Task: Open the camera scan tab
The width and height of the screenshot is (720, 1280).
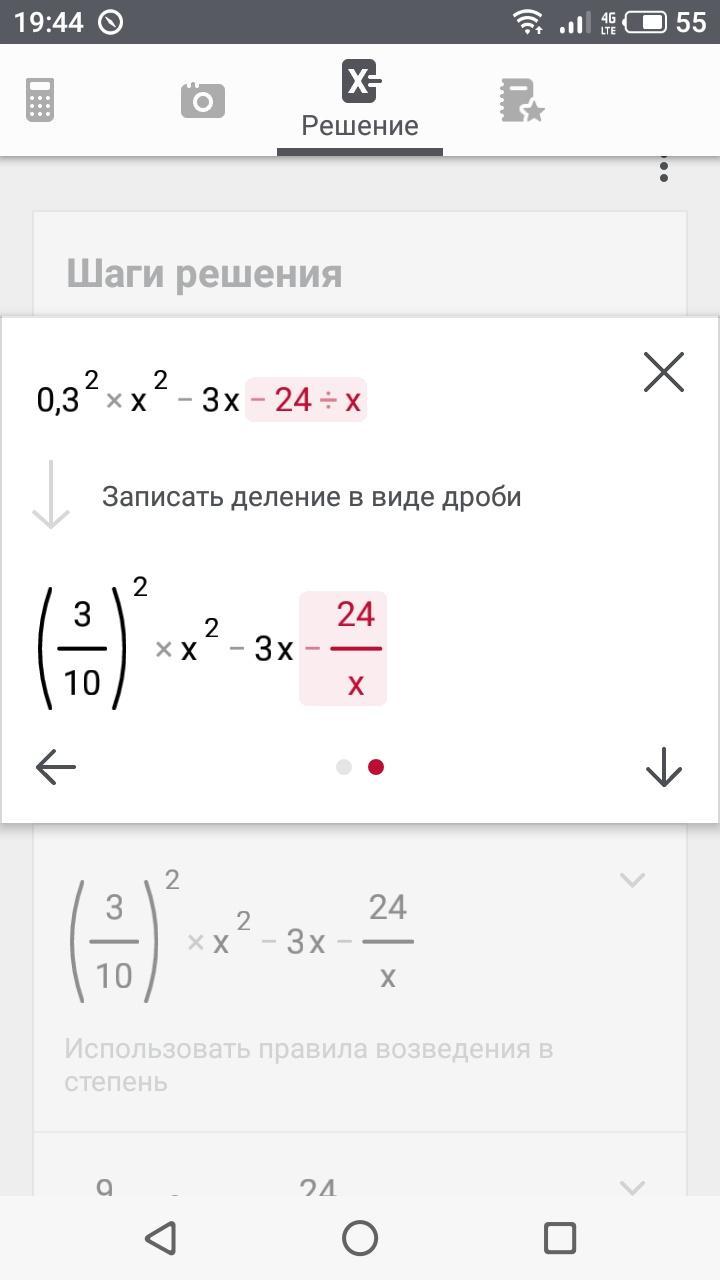Action: (203, 100)
